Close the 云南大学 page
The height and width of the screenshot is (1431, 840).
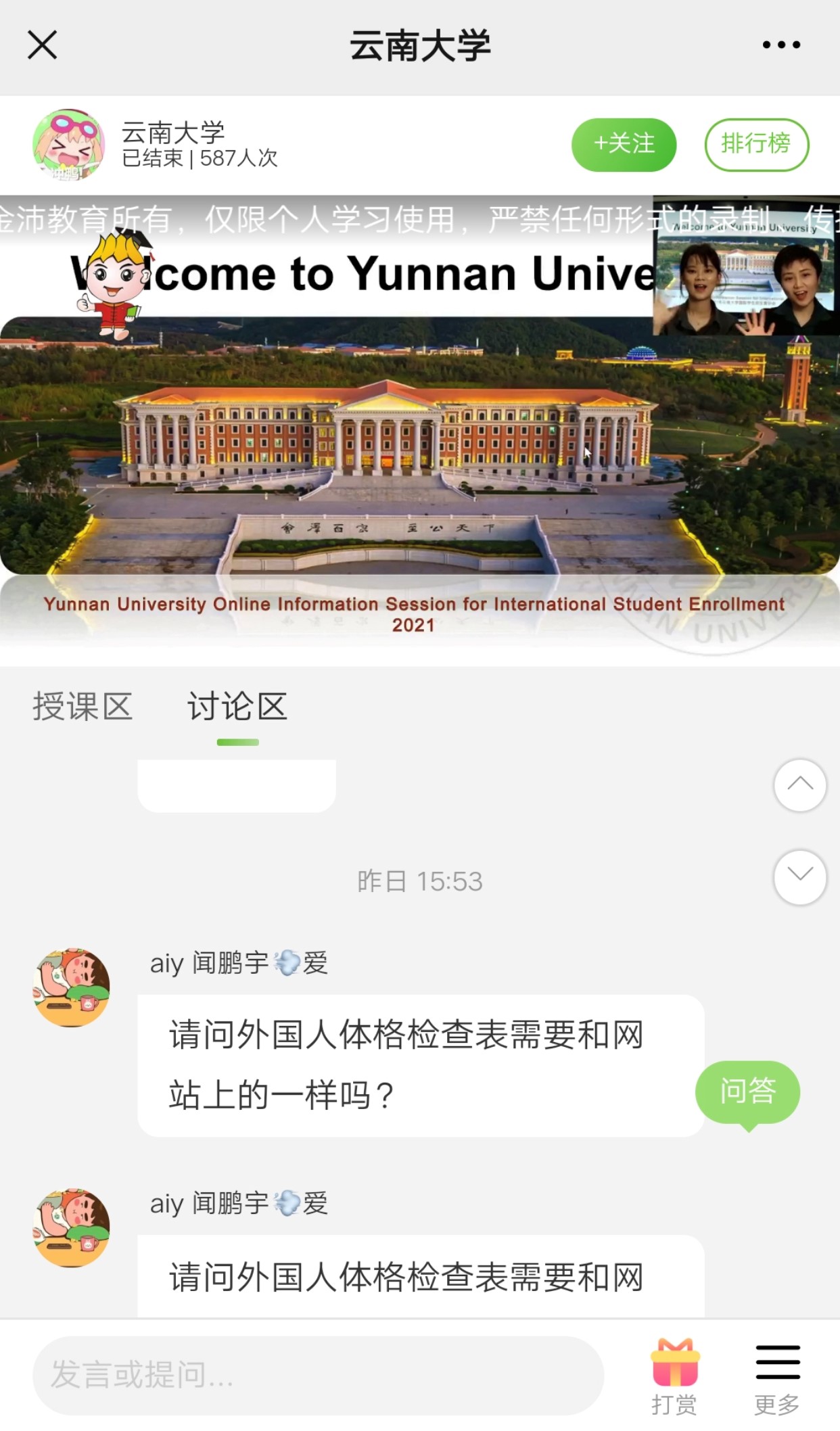(42, 45)
